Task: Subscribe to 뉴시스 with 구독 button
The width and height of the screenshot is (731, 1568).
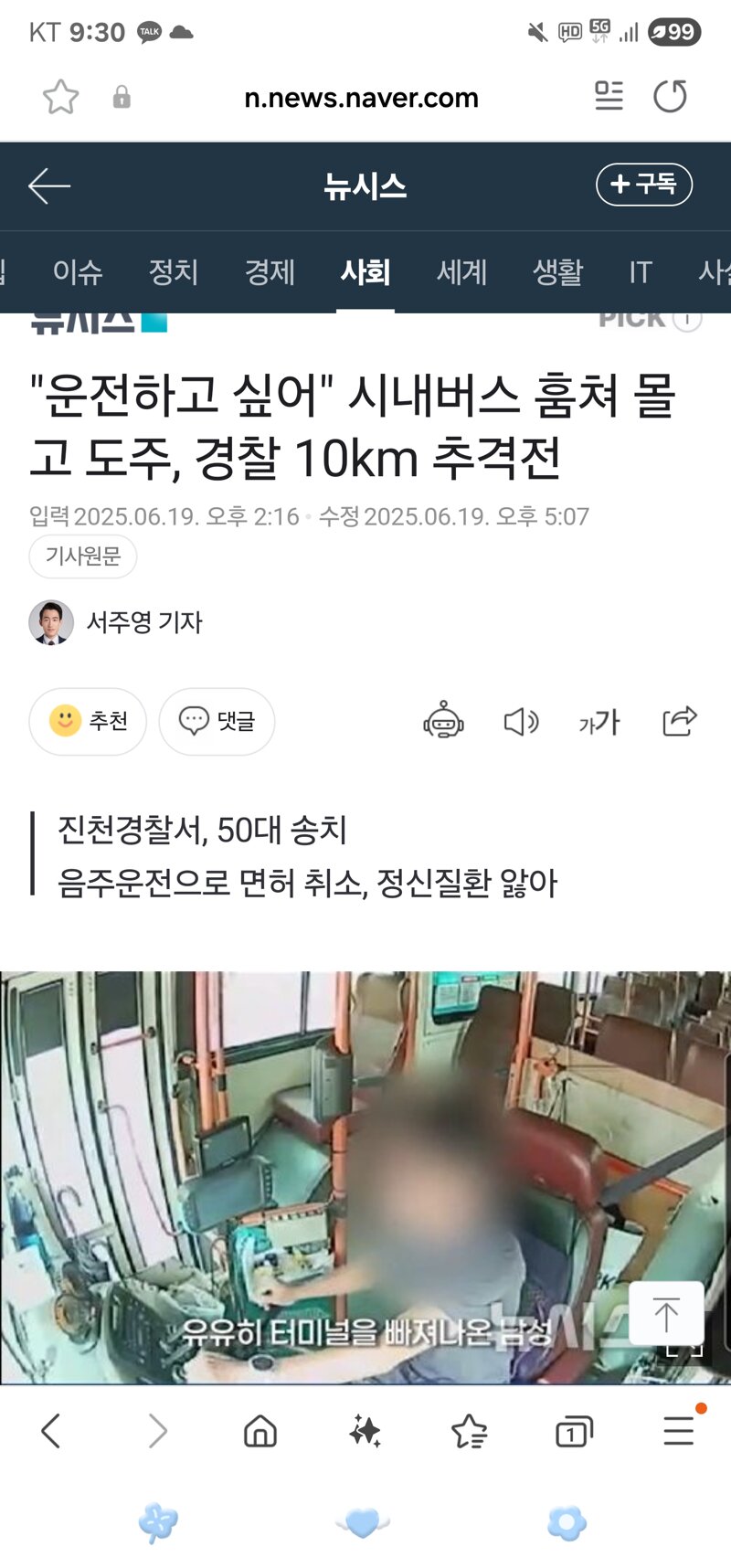Action: (x=644, y=185)
